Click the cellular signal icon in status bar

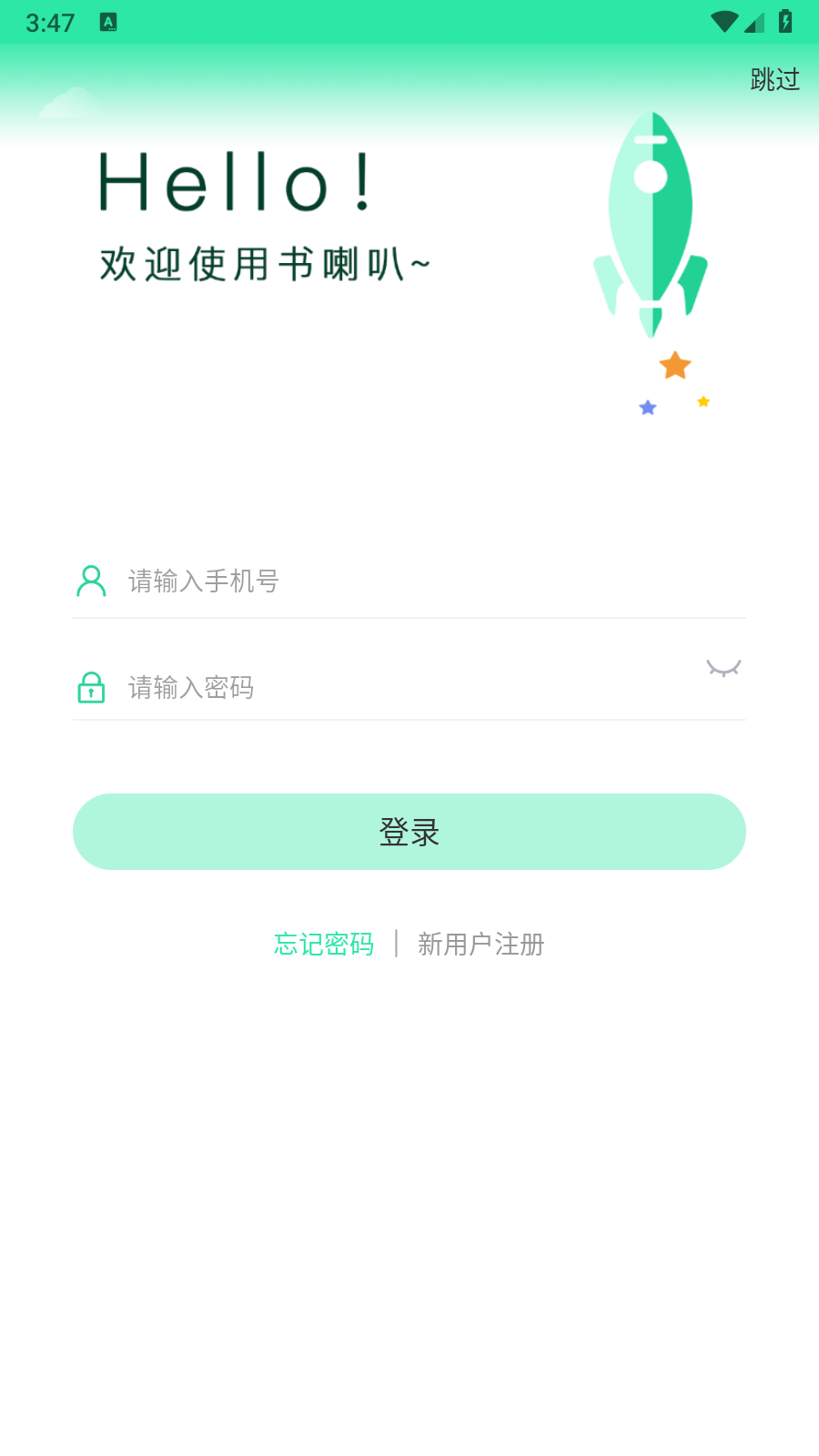pos(754,22)
